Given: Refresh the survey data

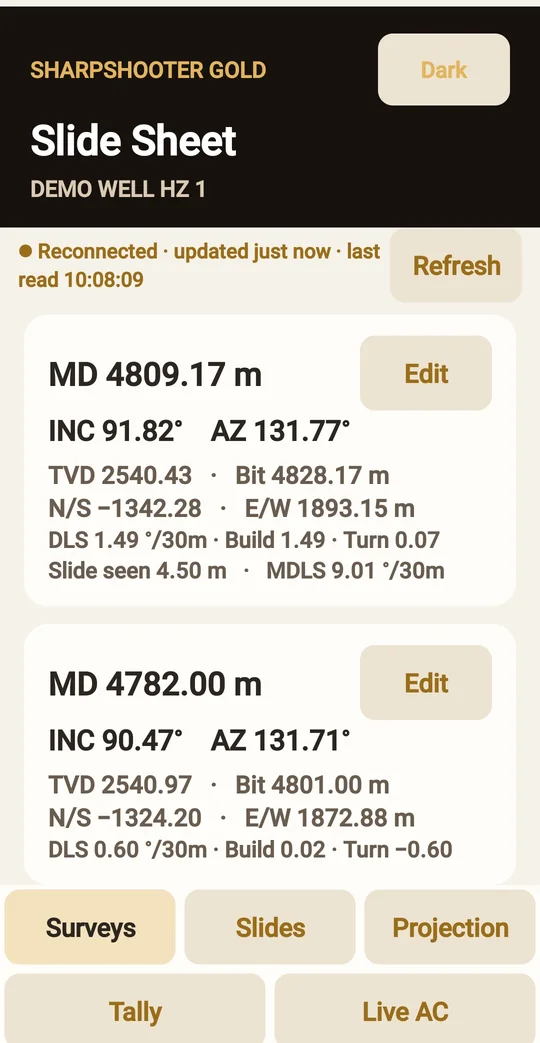Looking at the screenshot, I should click(x=456, y=265).
